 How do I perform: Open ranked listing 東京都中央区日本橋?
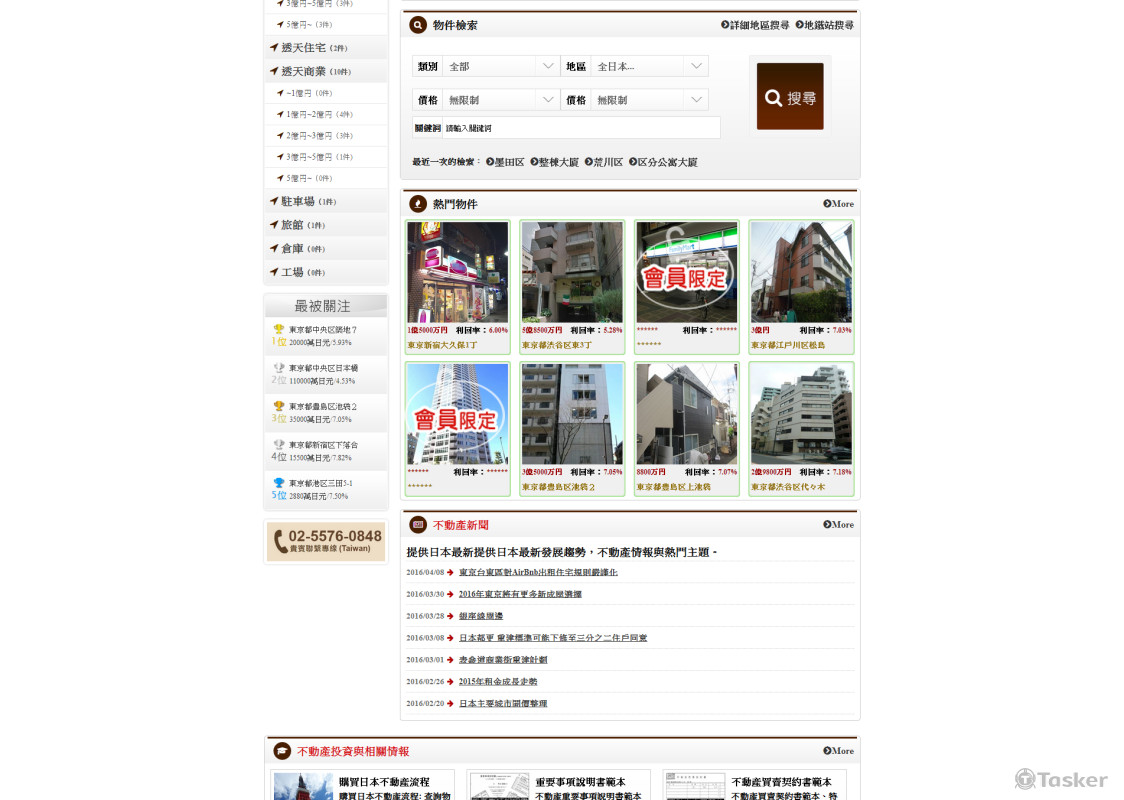tap(324, 368)
